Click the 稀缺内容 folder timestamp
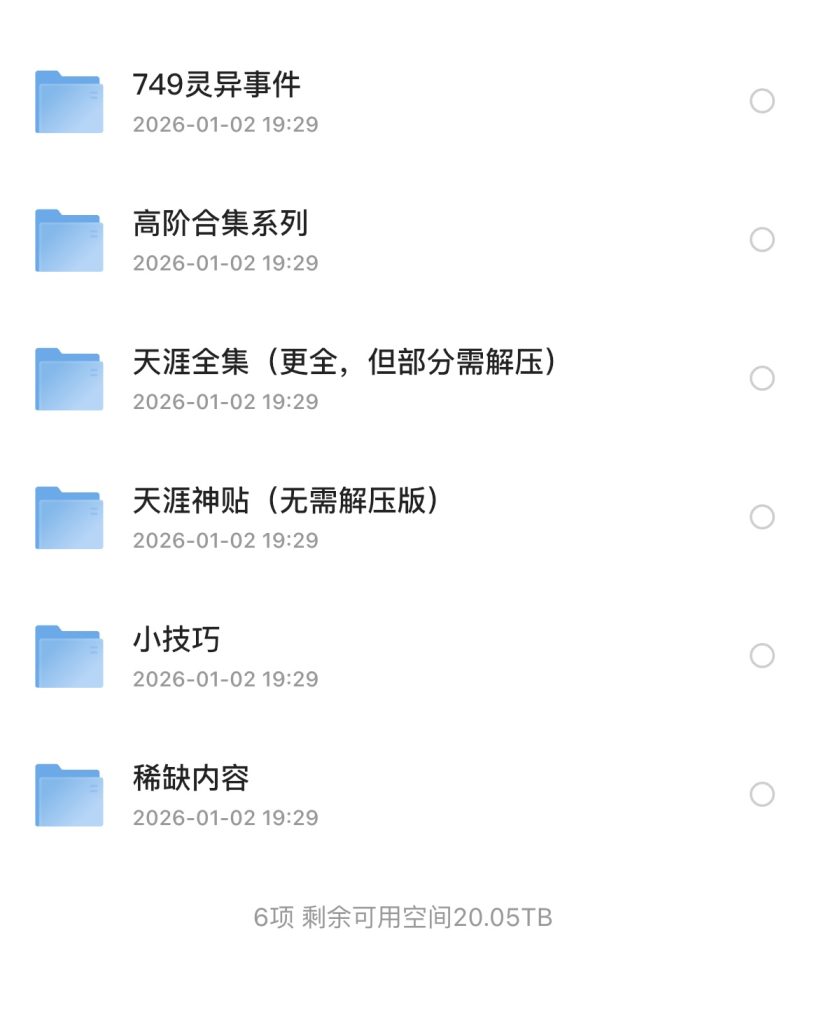 coord(226,817)
